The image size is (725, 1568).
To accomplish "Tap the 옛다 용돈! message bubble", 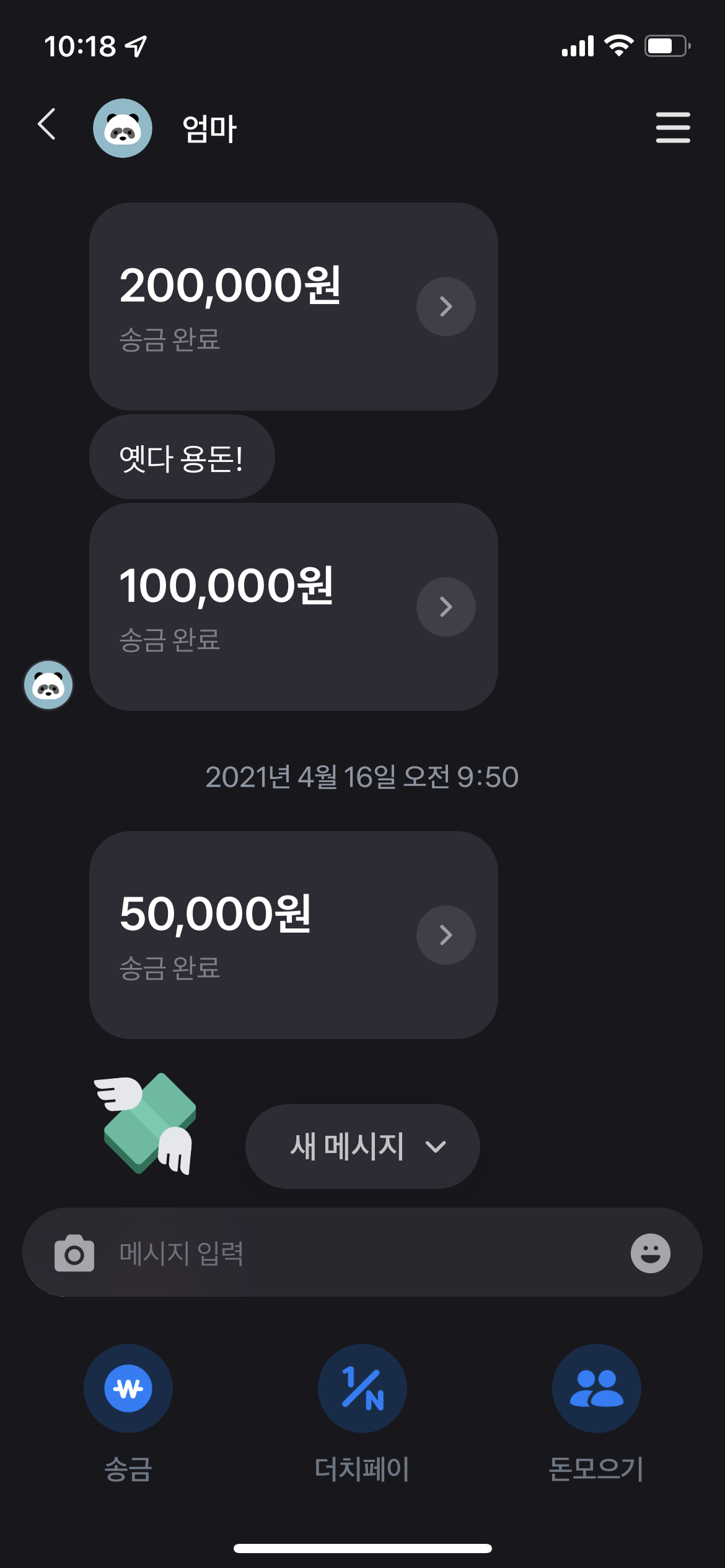I will click(182, 456).
